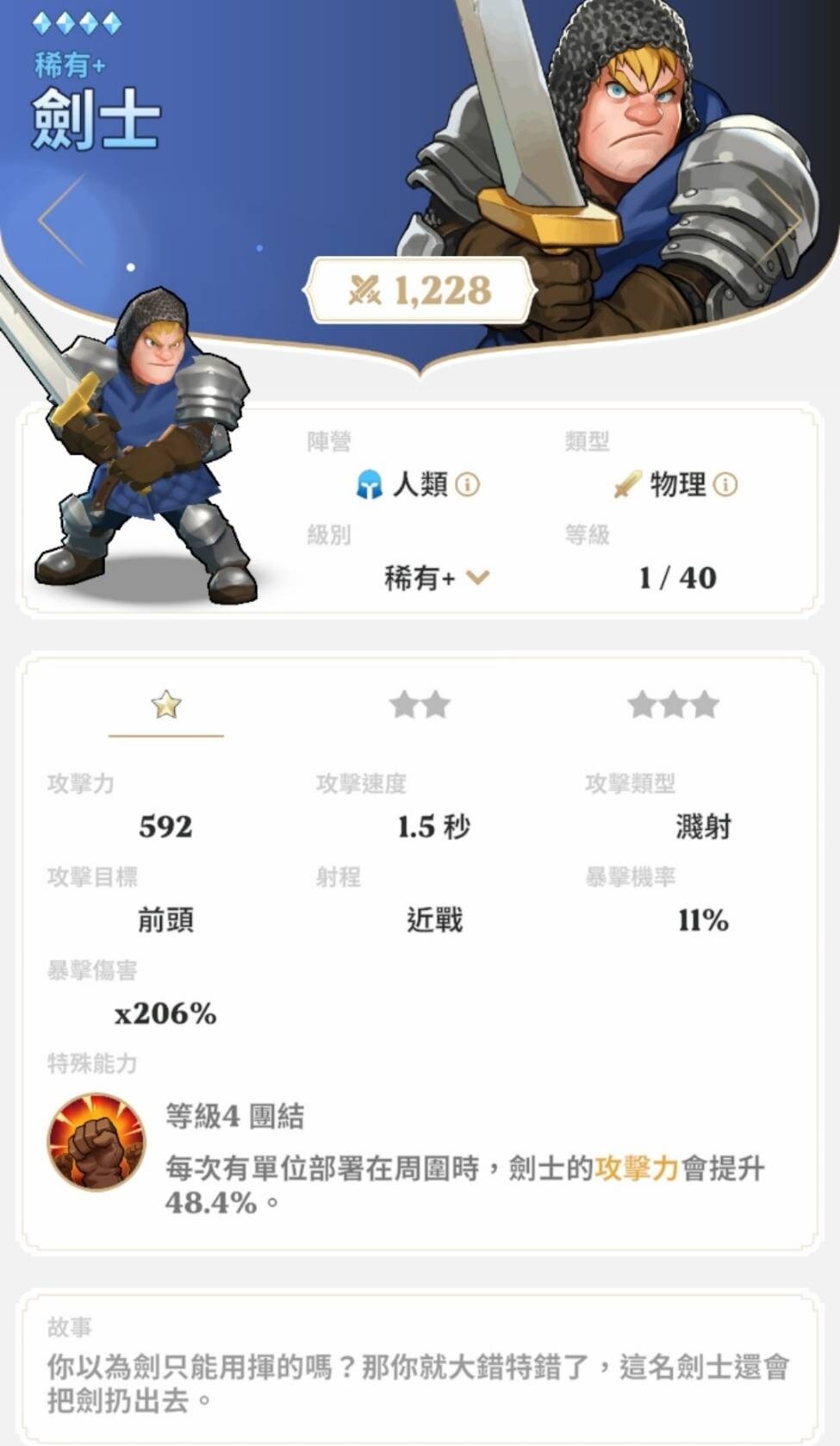Select the one-star stats tab

point(165,706)
